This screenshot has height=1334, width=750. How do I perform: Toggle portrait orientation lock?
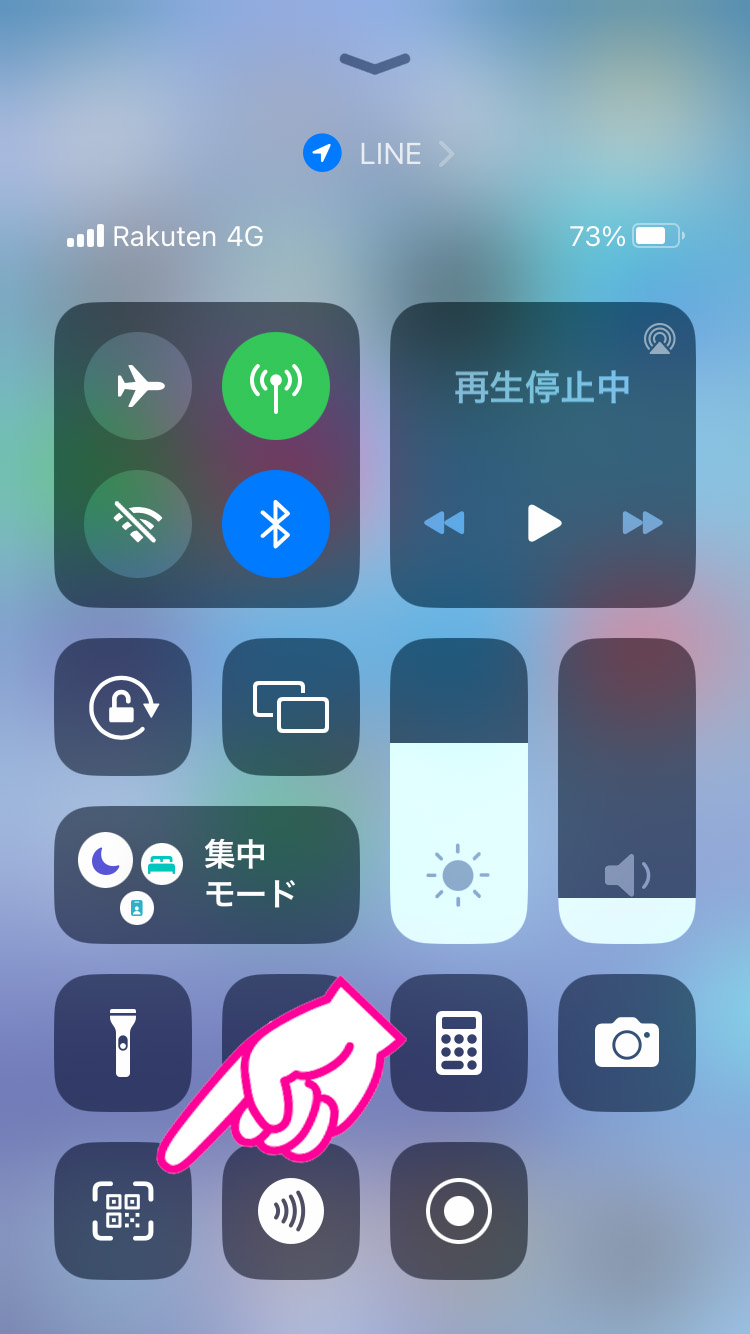click(123, 707)
